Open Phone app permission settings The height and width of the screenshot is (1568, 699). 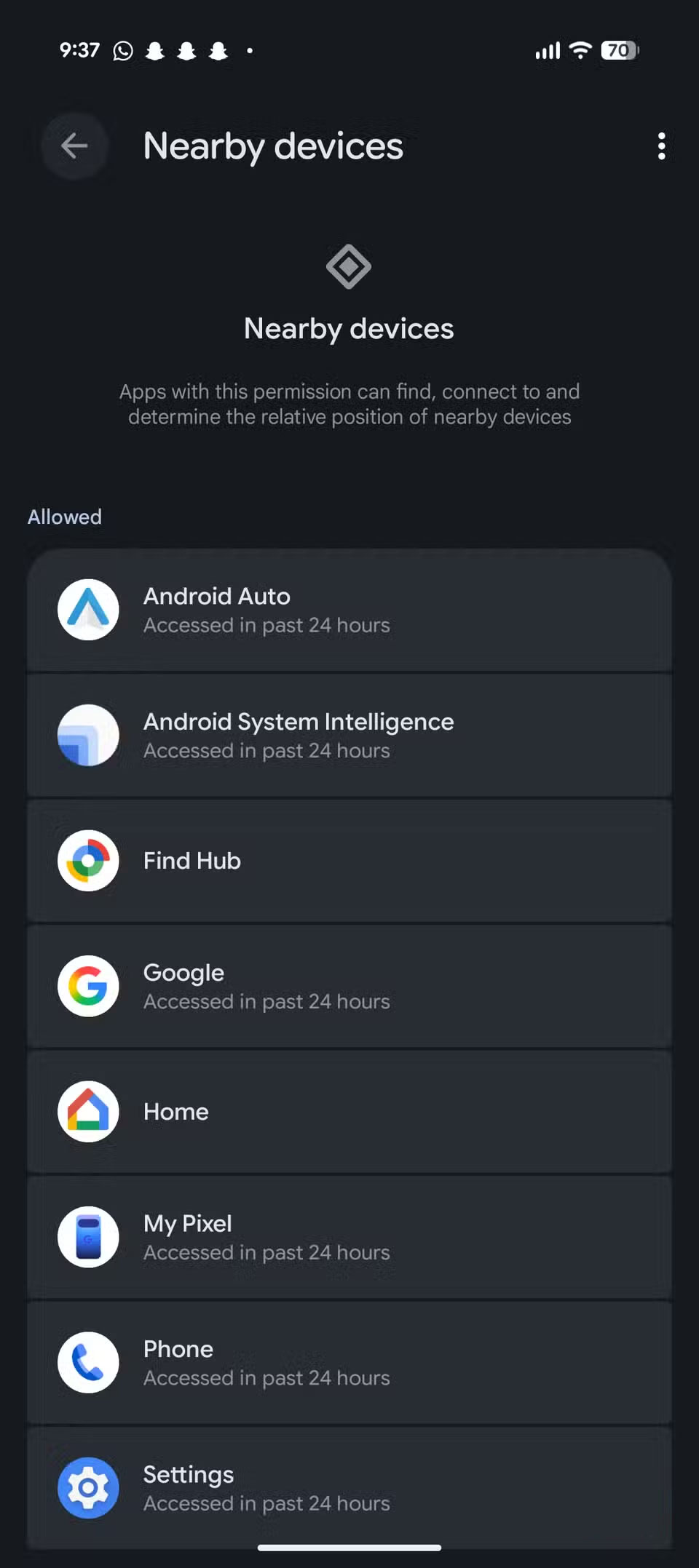tap(349, 1362)
